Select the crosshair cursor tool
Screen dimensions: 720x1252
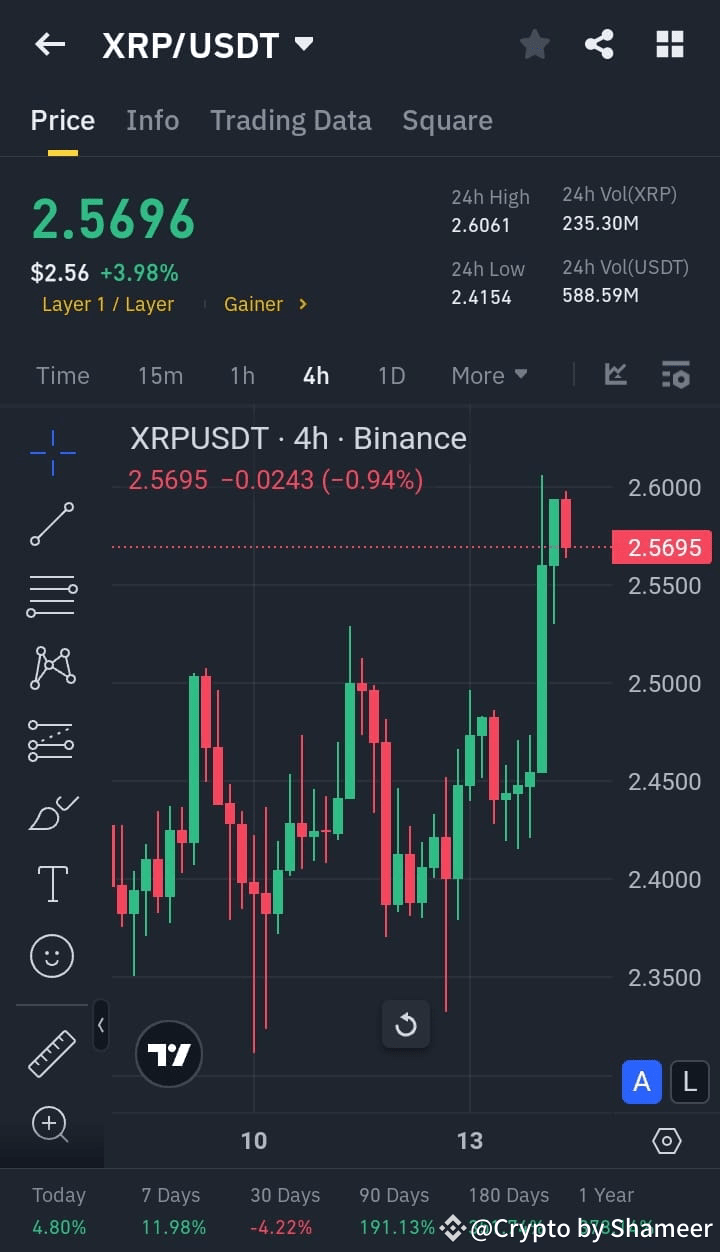51,452
